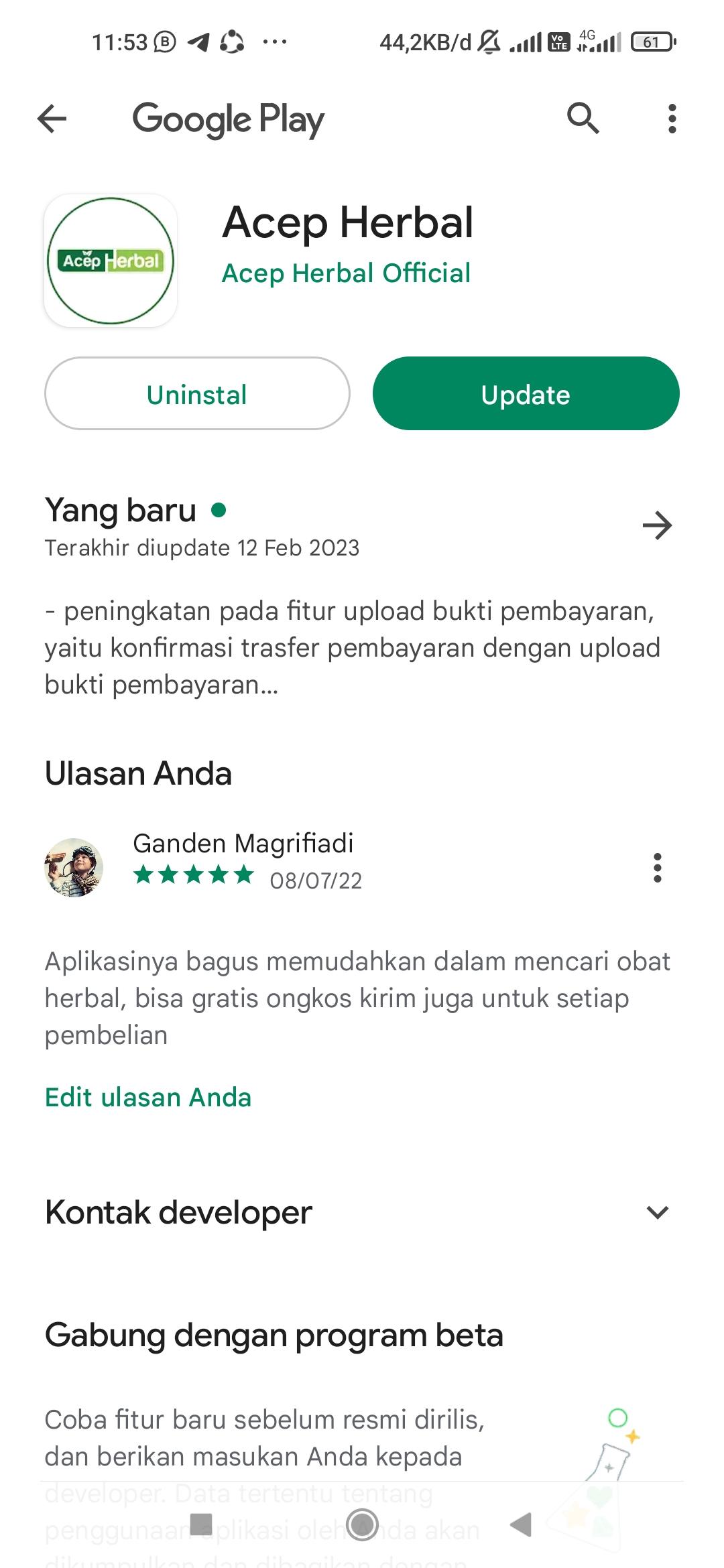The width and height of the screenshot is (724, 1568).
Task: Open the Google Play search icon
Action: 583,119
